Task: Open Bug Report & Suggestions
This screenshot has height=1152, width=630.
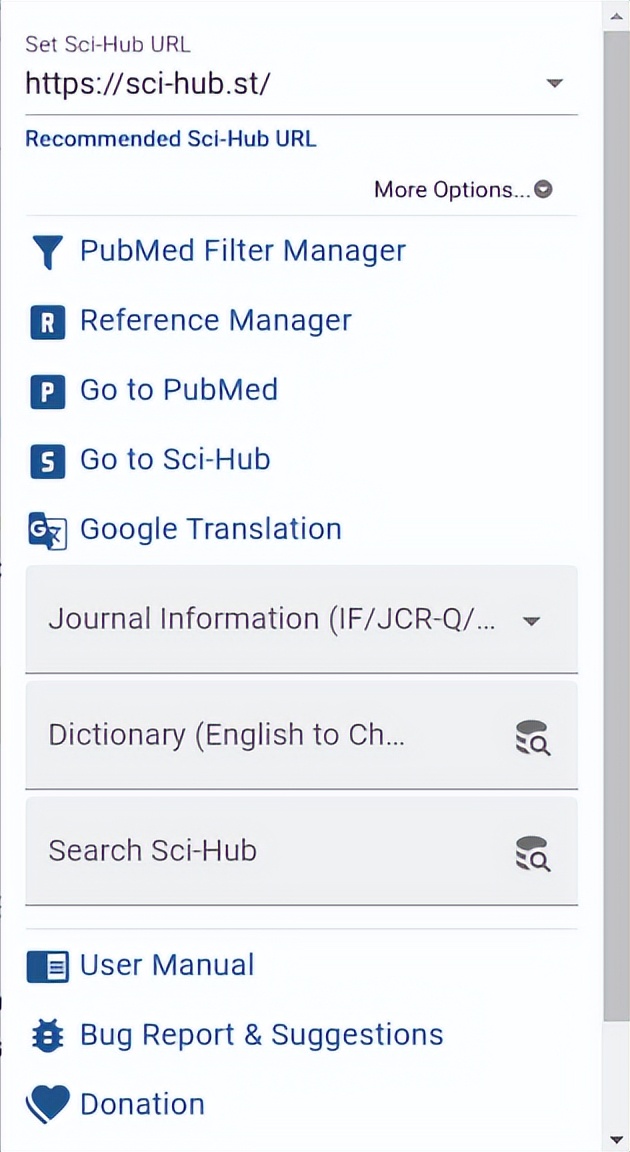Action: pyautogui.click(x=260, y=1035)
